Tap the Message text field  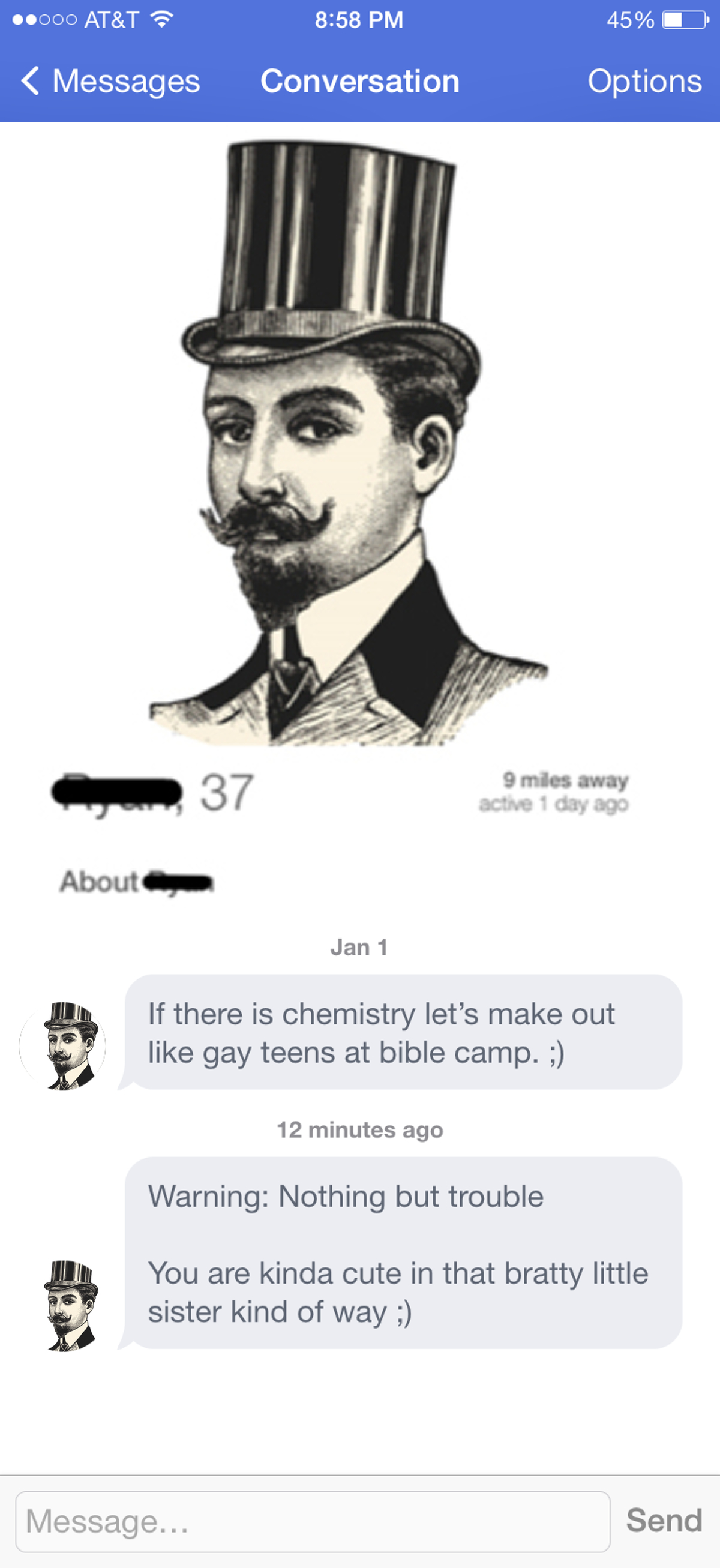(312, 1521)
